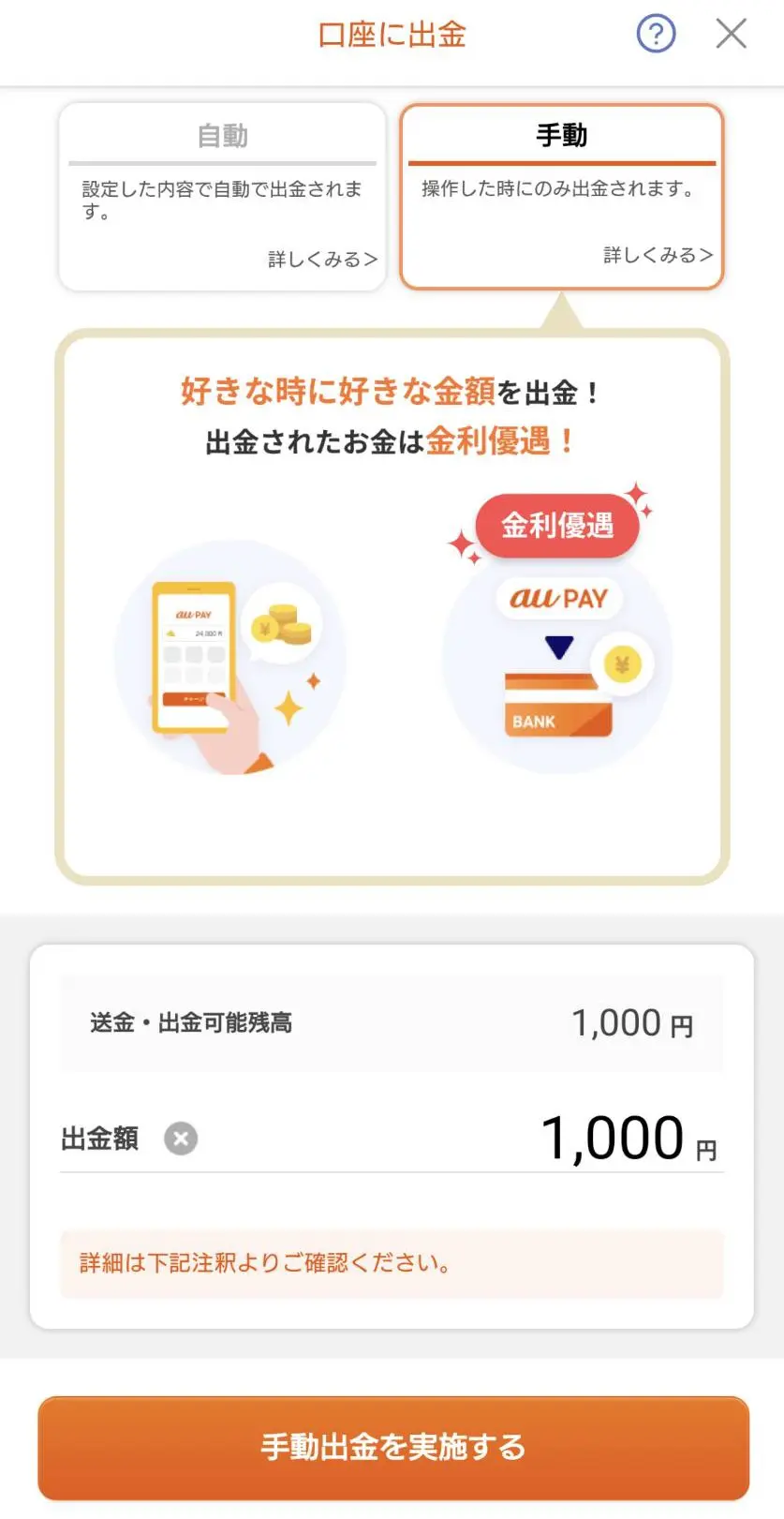
Task: Close the 口座に出金 screen
Action: pos(731,35)
